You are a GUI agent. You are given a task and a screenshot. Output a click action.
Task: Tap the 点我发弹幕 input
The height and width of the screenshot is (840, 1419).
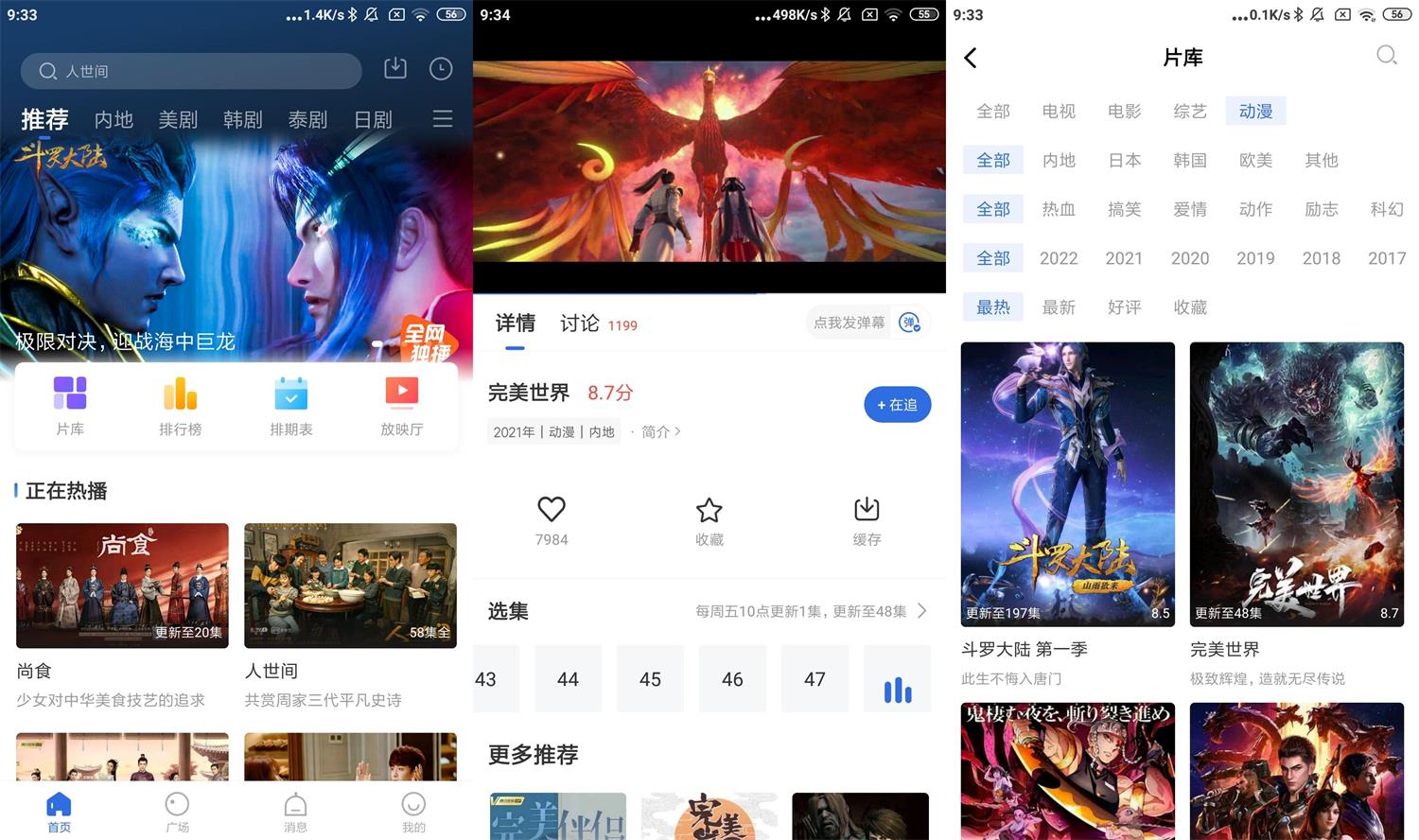coord(850,323)
